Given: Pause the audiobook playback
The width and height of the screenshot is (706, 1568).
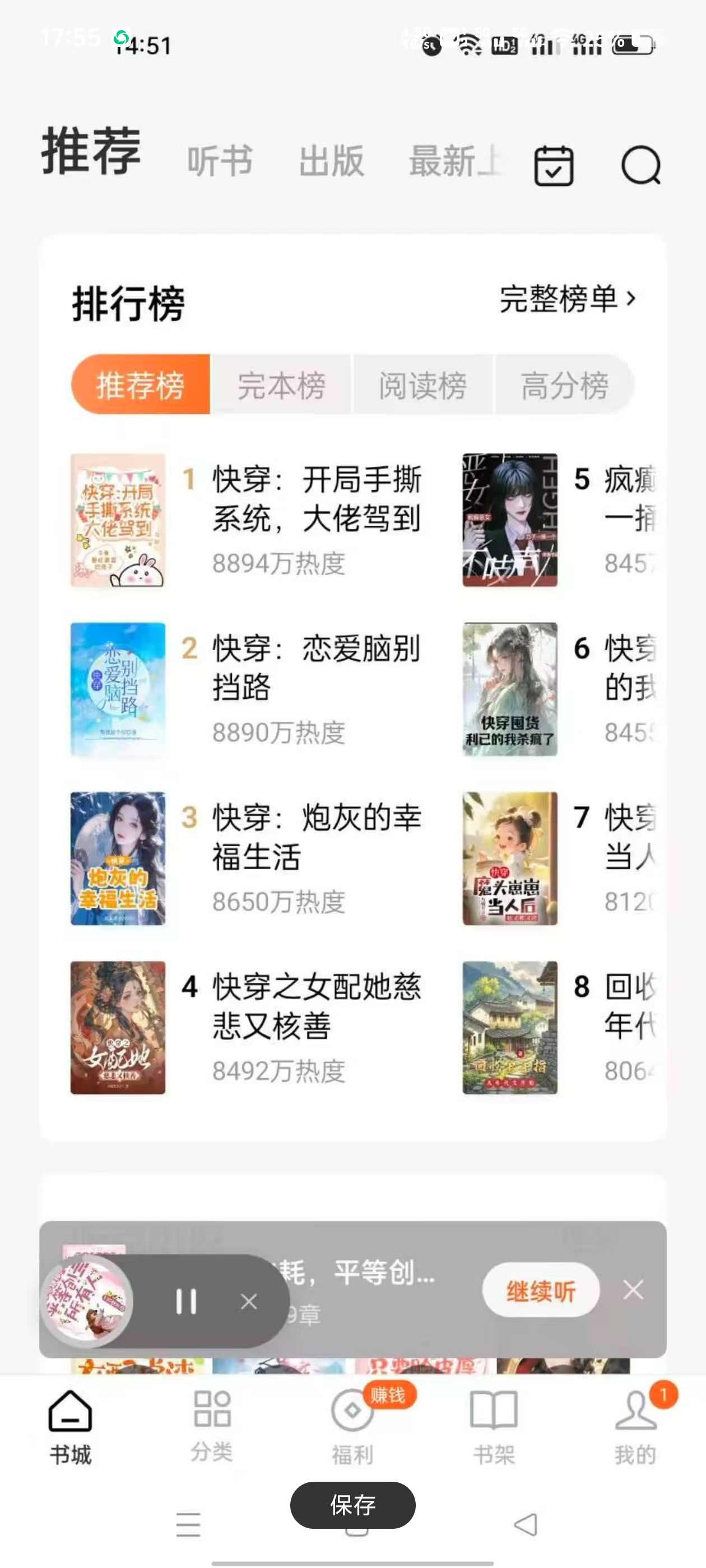Looking at the screenshot, I should [186, 1301].
